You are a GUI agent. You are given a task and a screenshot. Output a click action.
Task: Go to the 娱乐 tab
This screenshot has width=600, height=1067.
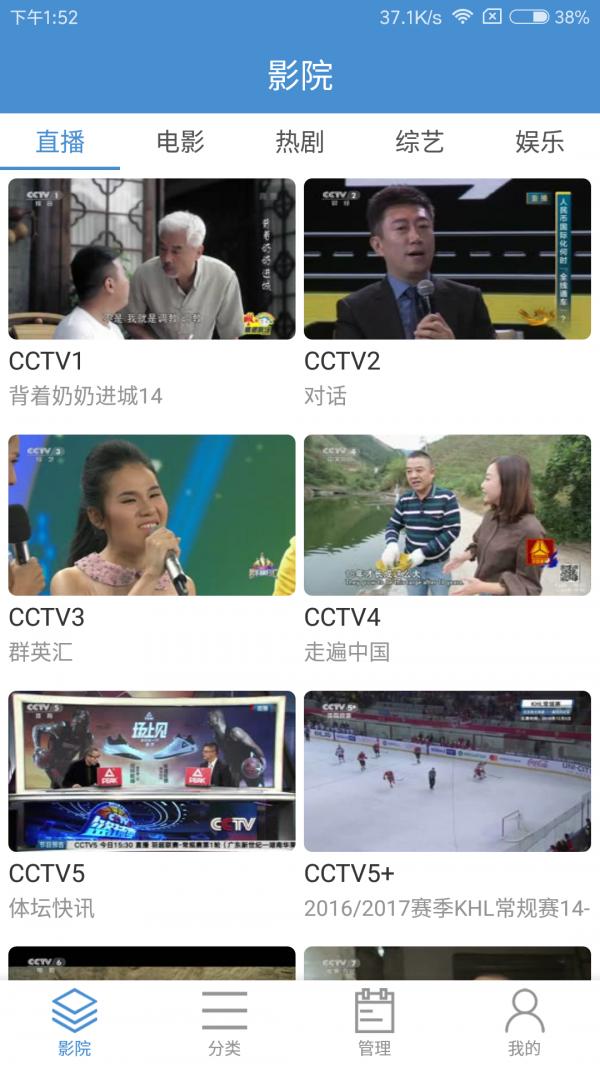coord(539,142)
